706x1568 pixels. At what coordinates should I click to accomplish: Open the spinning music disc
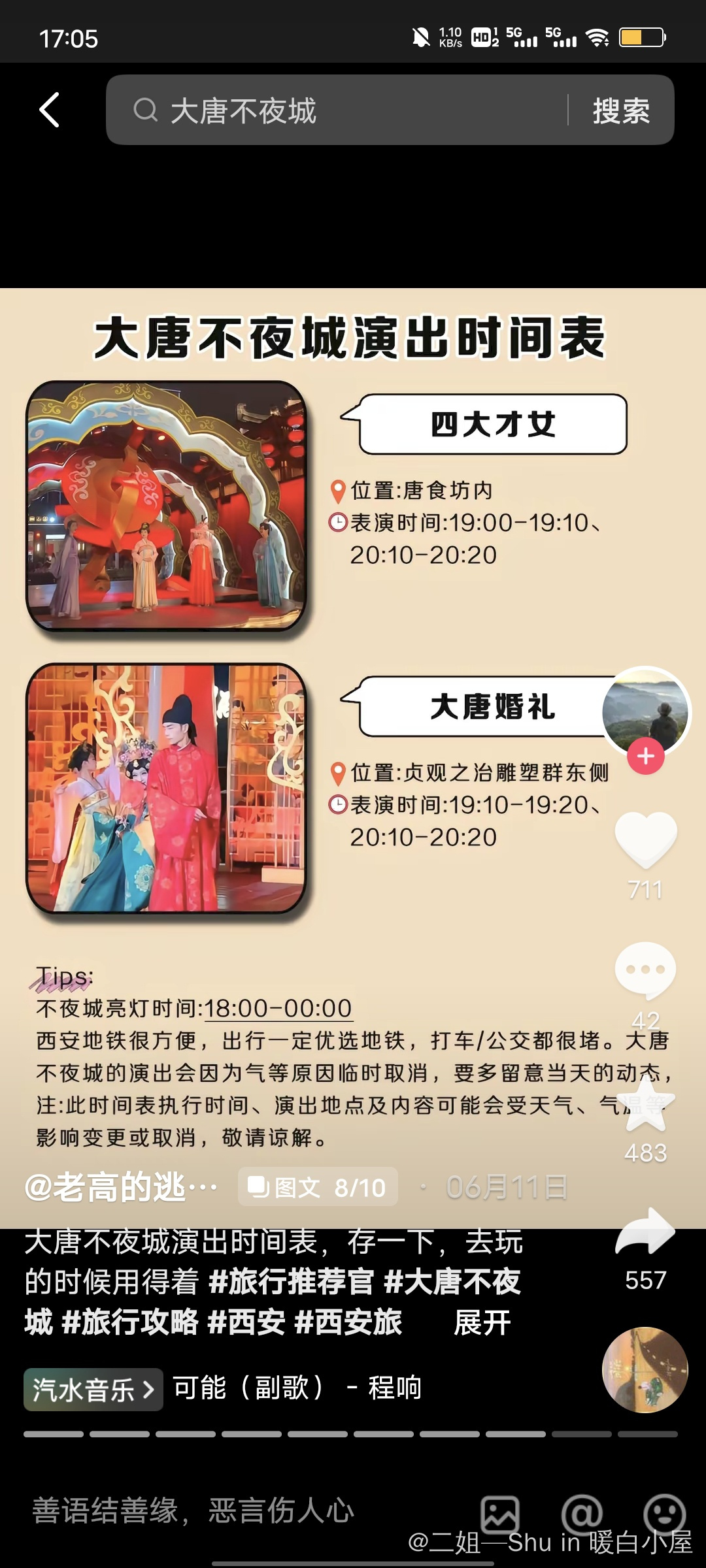click(645, 1370)
